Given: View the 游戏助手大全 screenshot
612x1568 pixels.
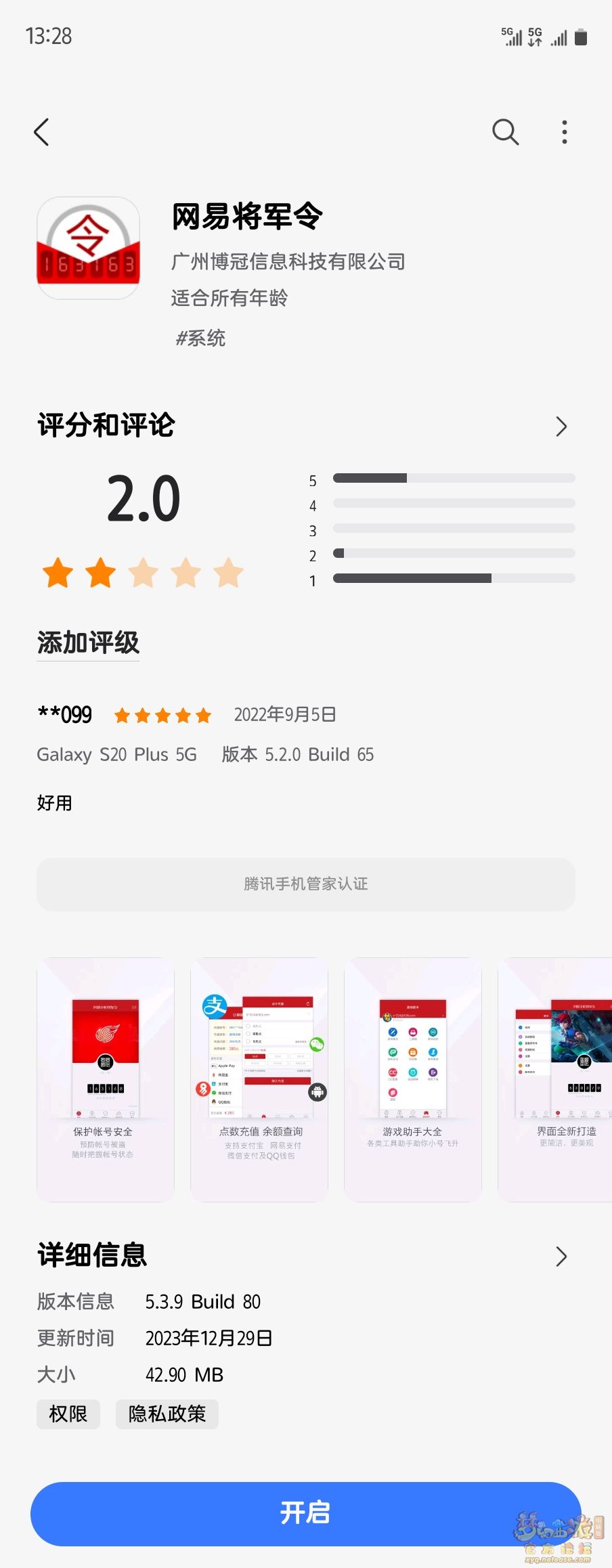Looking at the screenshot, I should (413, 1079).
